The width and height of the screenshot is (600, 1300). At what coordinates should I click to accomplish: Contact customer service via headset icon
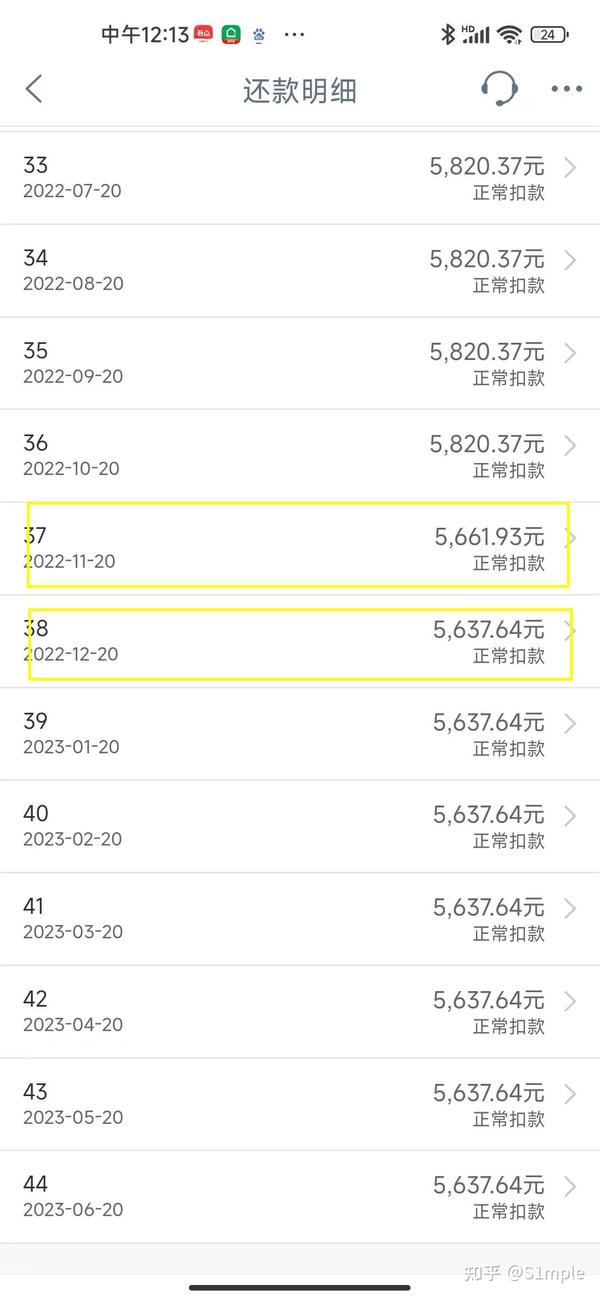coord(498,88)
